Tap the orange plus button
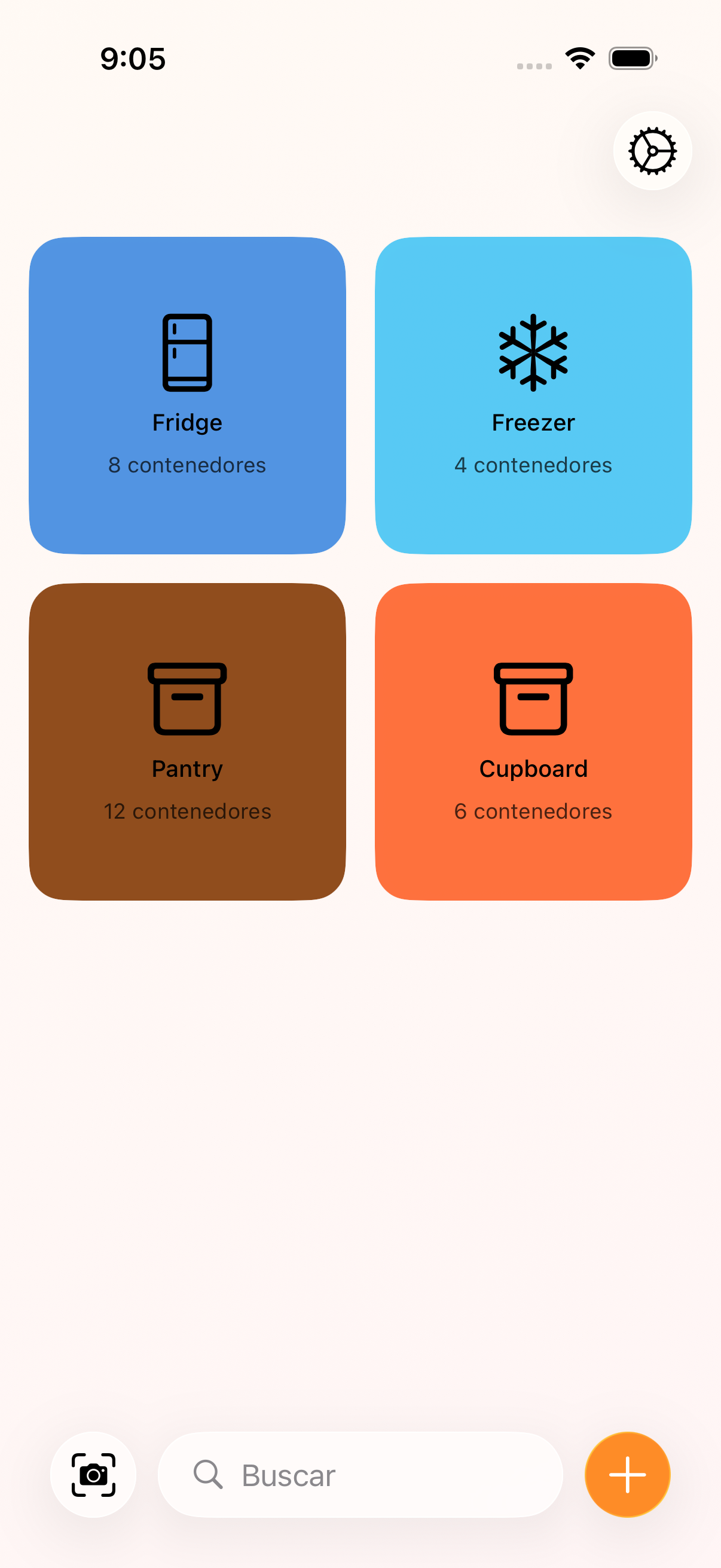Viewport: 721px width, 1568px height. [x=627, y=1474]
